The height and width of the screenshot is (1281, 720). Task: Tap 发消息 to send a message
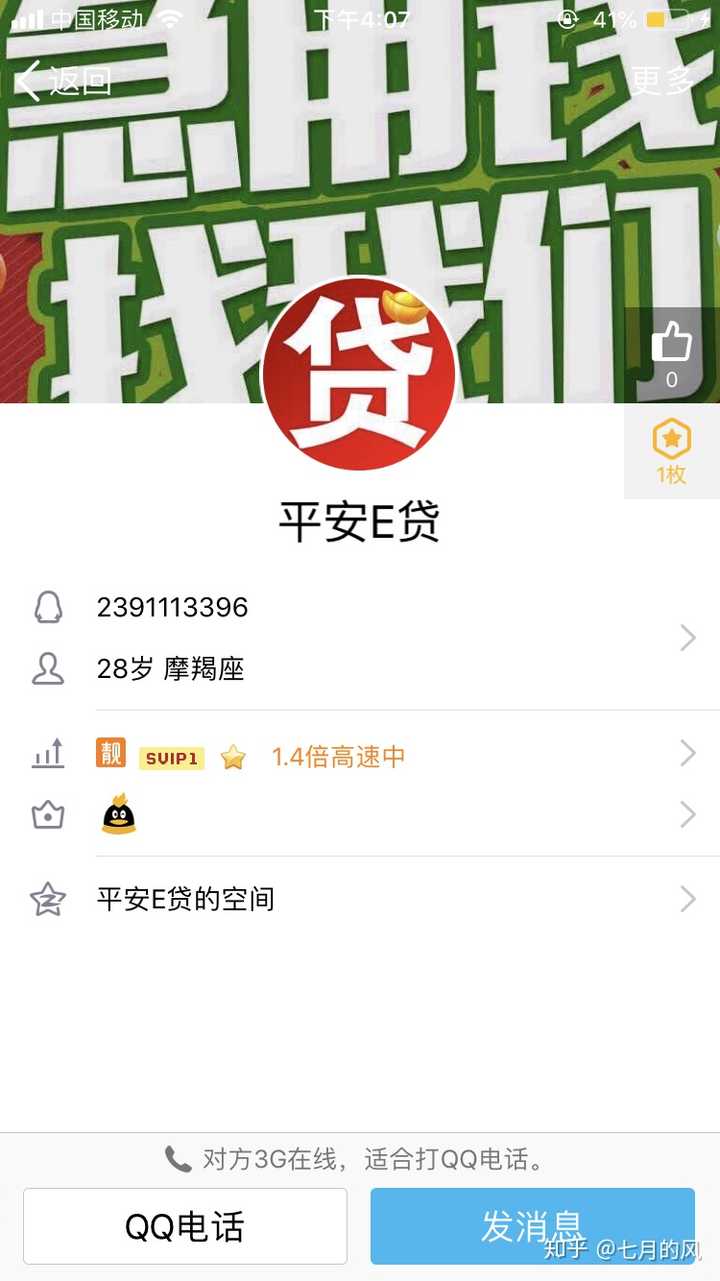click(x=532, y=1226)
